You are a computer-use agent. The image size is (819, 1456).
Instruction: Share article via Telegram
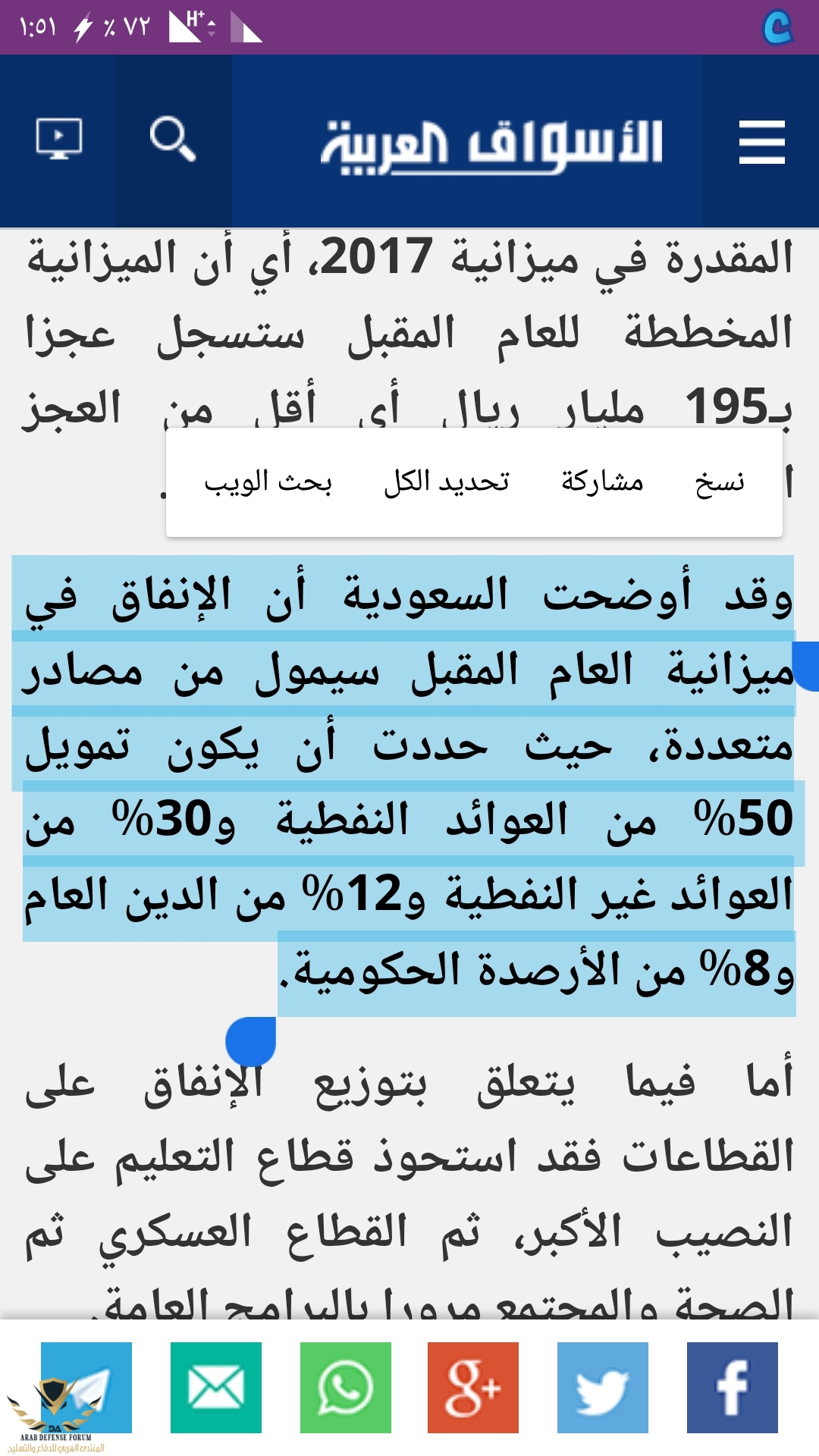(x=86, y=1387)
